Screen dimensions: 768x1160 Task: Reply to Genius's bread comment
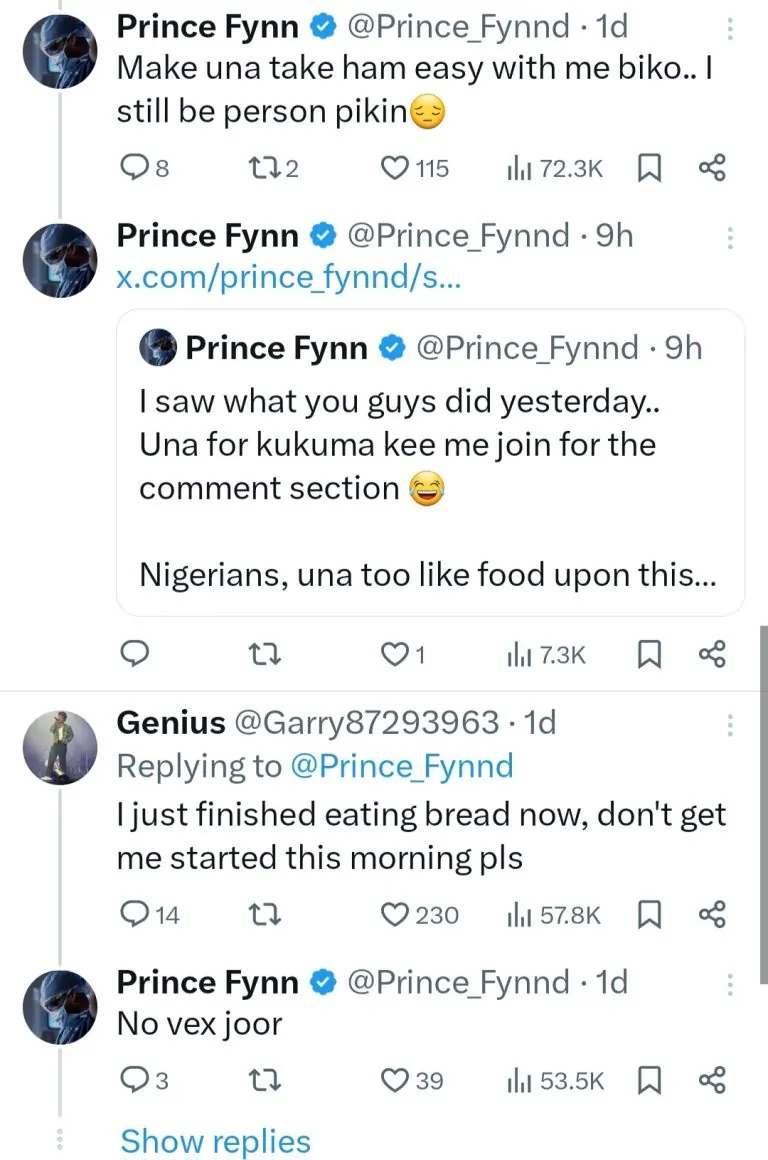tap(134, 914)
